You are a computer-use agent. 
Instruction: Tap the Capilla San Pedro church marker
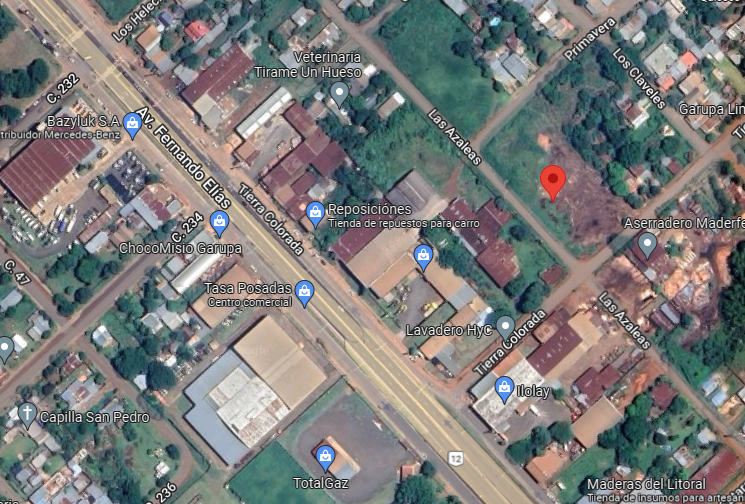point(27,414)
